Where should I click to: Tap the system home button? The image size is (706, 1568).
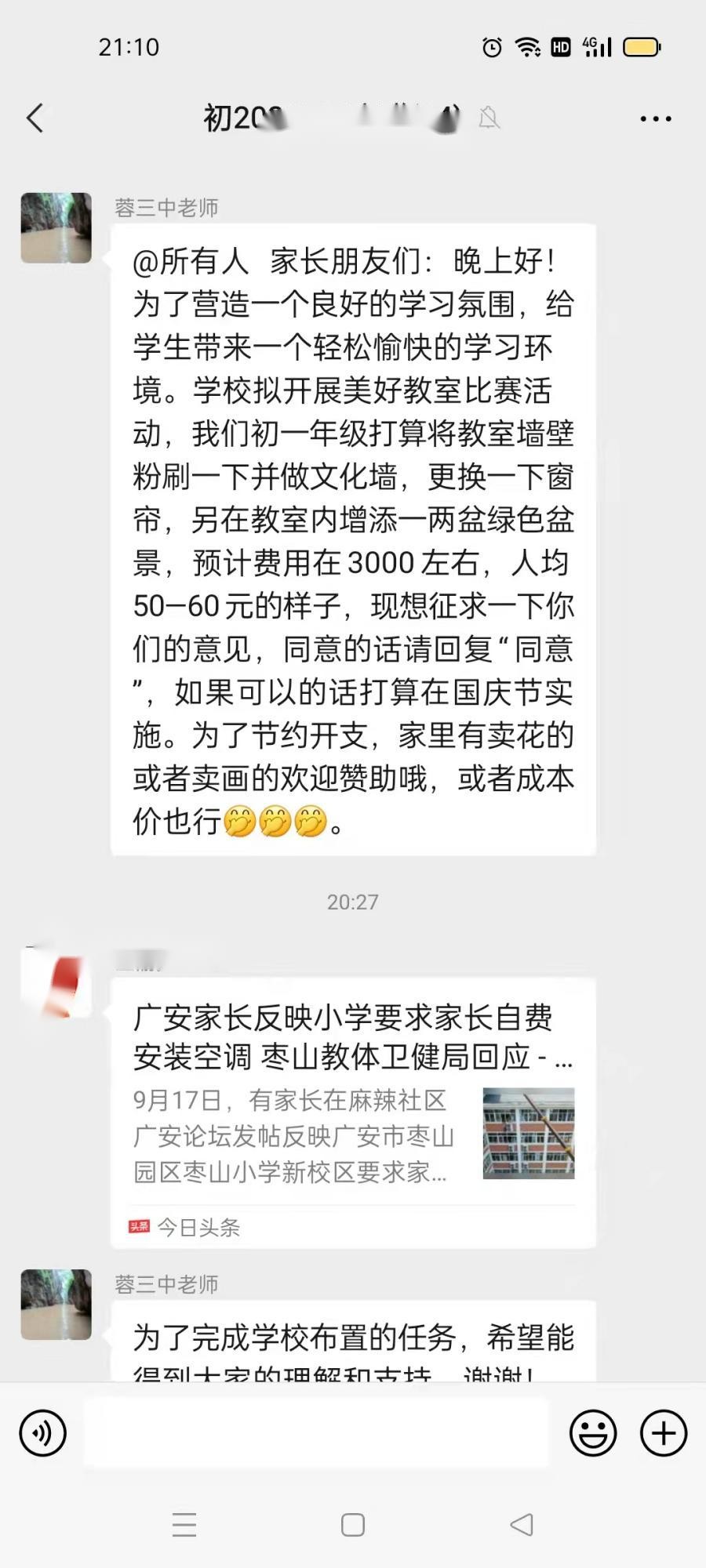(x=353, y=1525)
